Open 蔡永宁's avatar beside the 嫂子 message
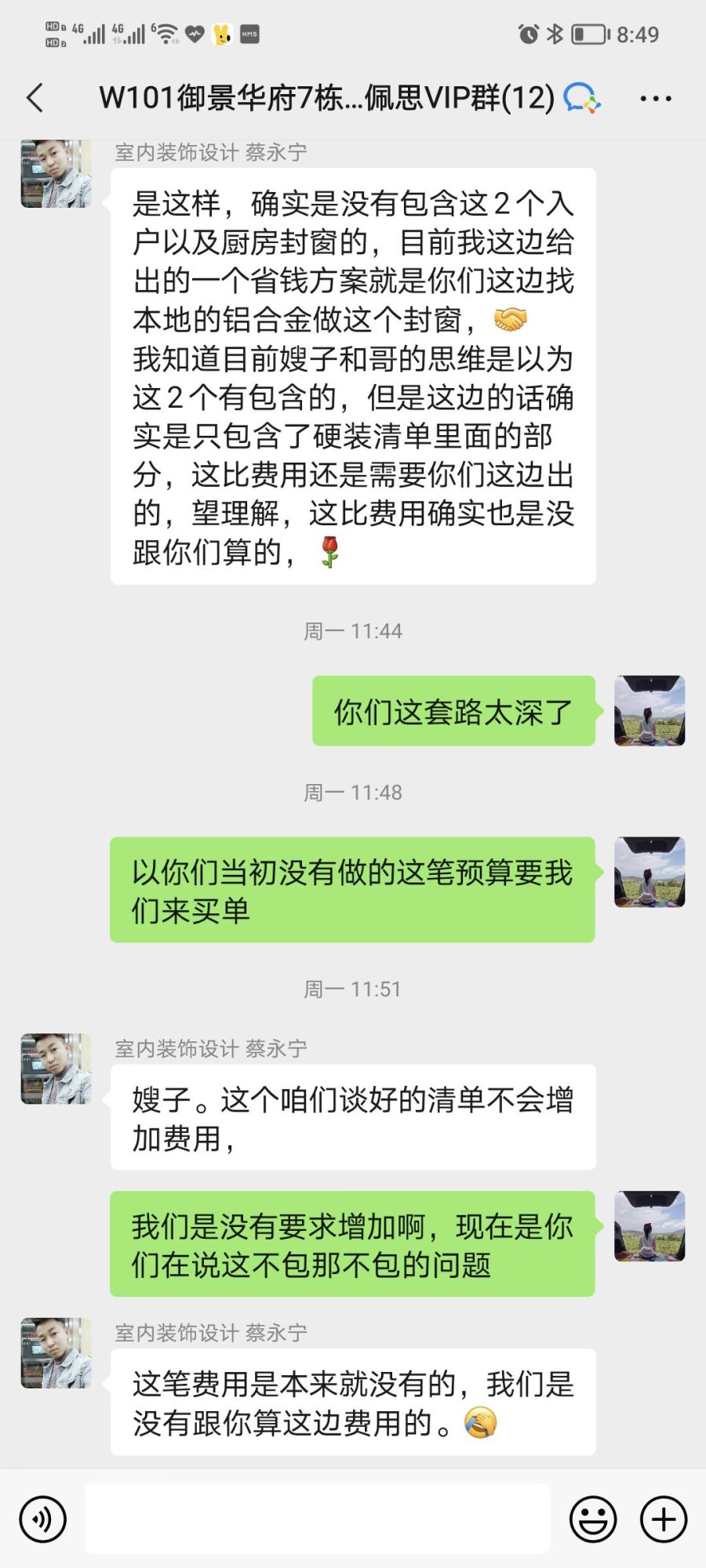The image size is (706, 1568). pos(56,1069)
